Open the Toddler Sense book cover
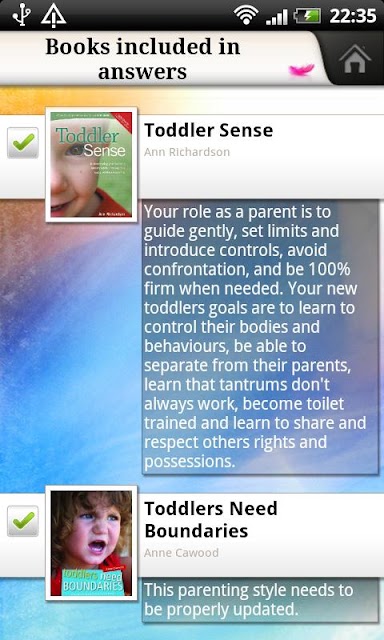Screen dimensions: 384x640 tap(91, 164)
